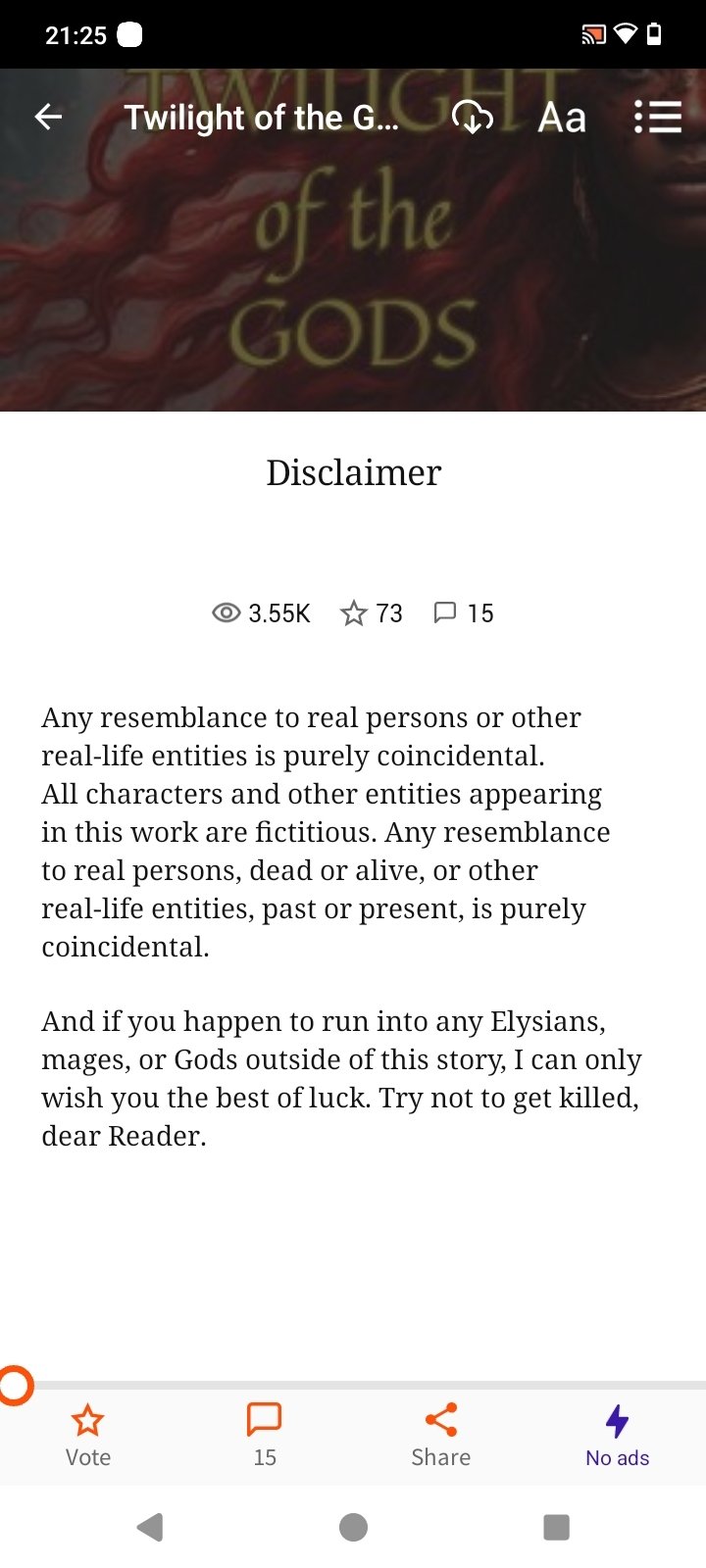Go back using the arrow in the header
This screenshot has width=706, height=1568.
click(48, 118)
